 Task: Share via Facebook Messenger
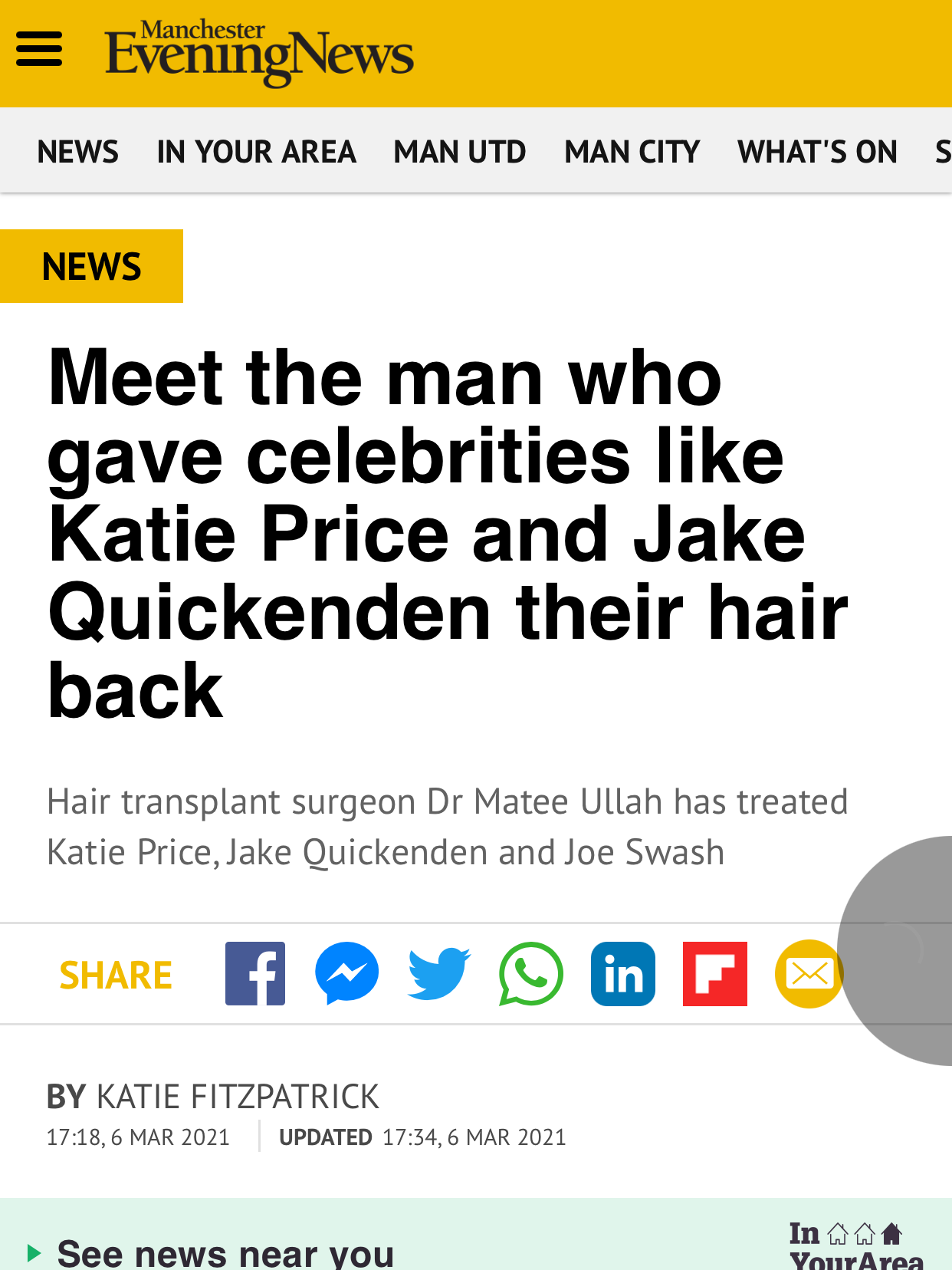click(347, 973)
